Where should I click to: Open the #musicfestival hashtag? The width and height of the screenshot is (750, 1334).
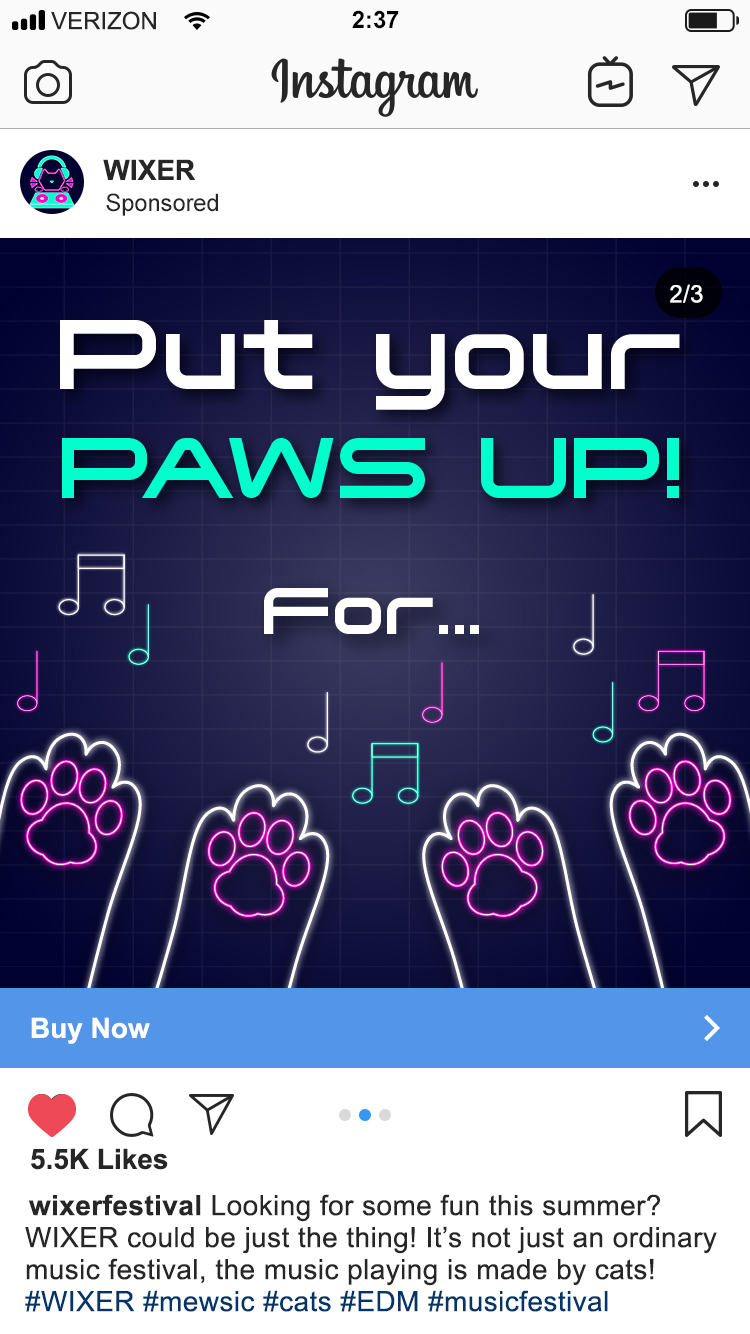point(518,1302)
